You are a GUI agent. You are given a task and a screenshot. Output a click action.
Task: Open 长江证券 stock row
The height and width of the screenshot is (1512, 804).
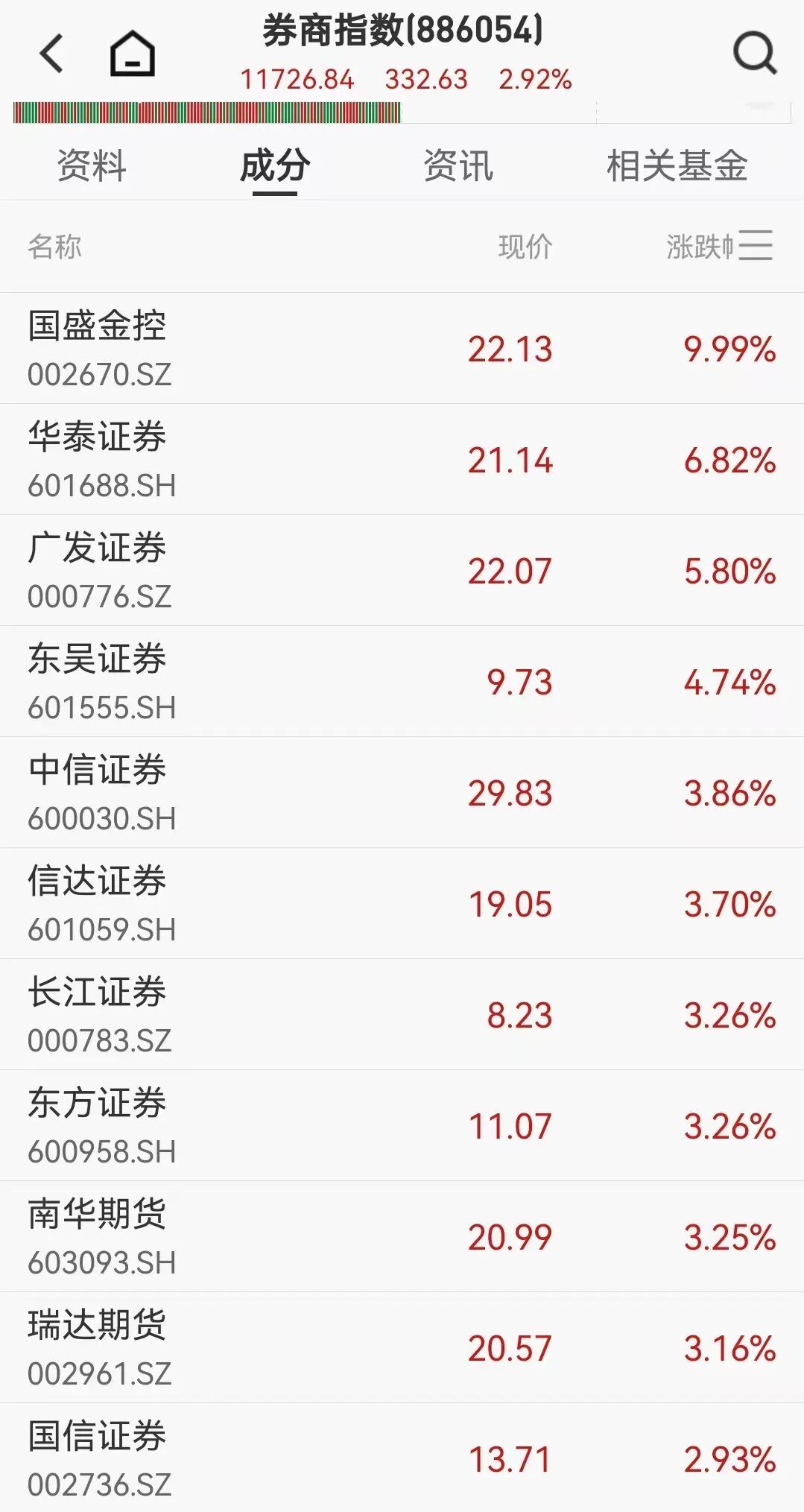coord(98,1014)
